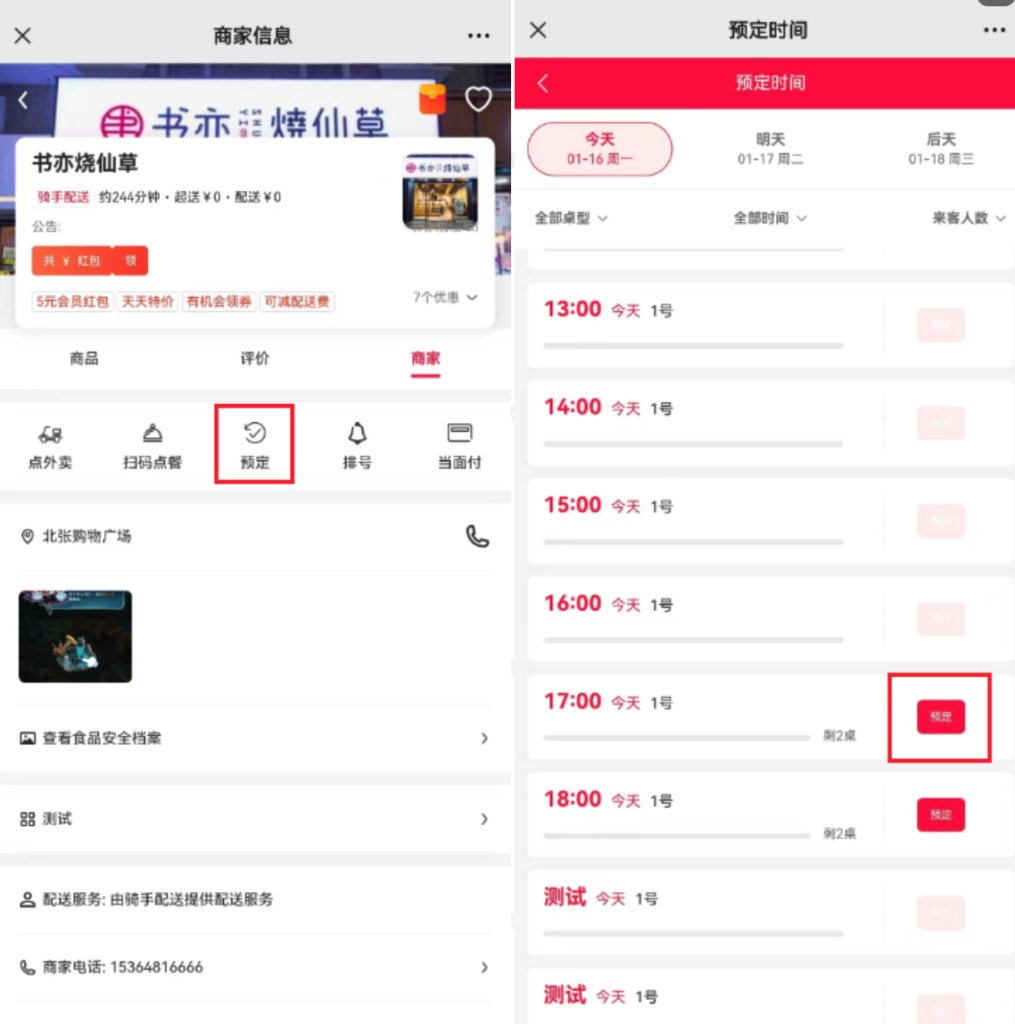Open the 排号 queue number feature
Viewport: 1015px width, 1024px height.
[357, 443]
